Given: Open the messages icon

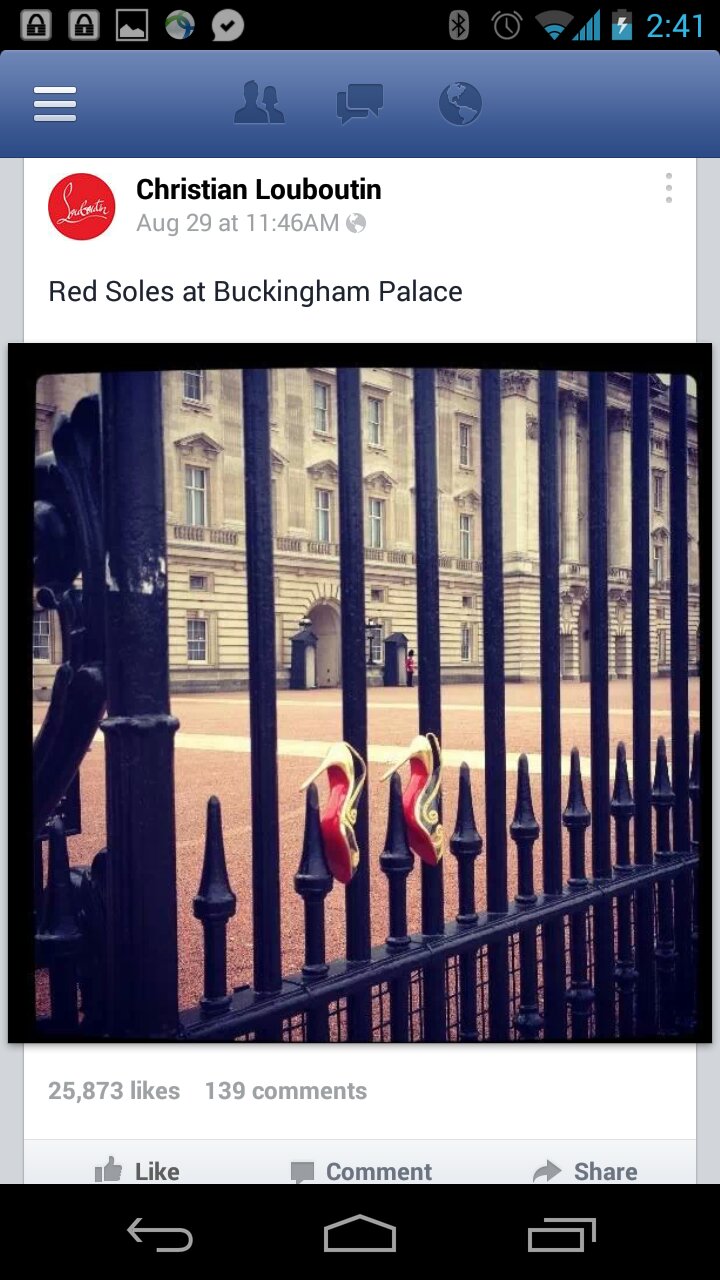Looking at the screenshot, I should [x=360, y=104].
